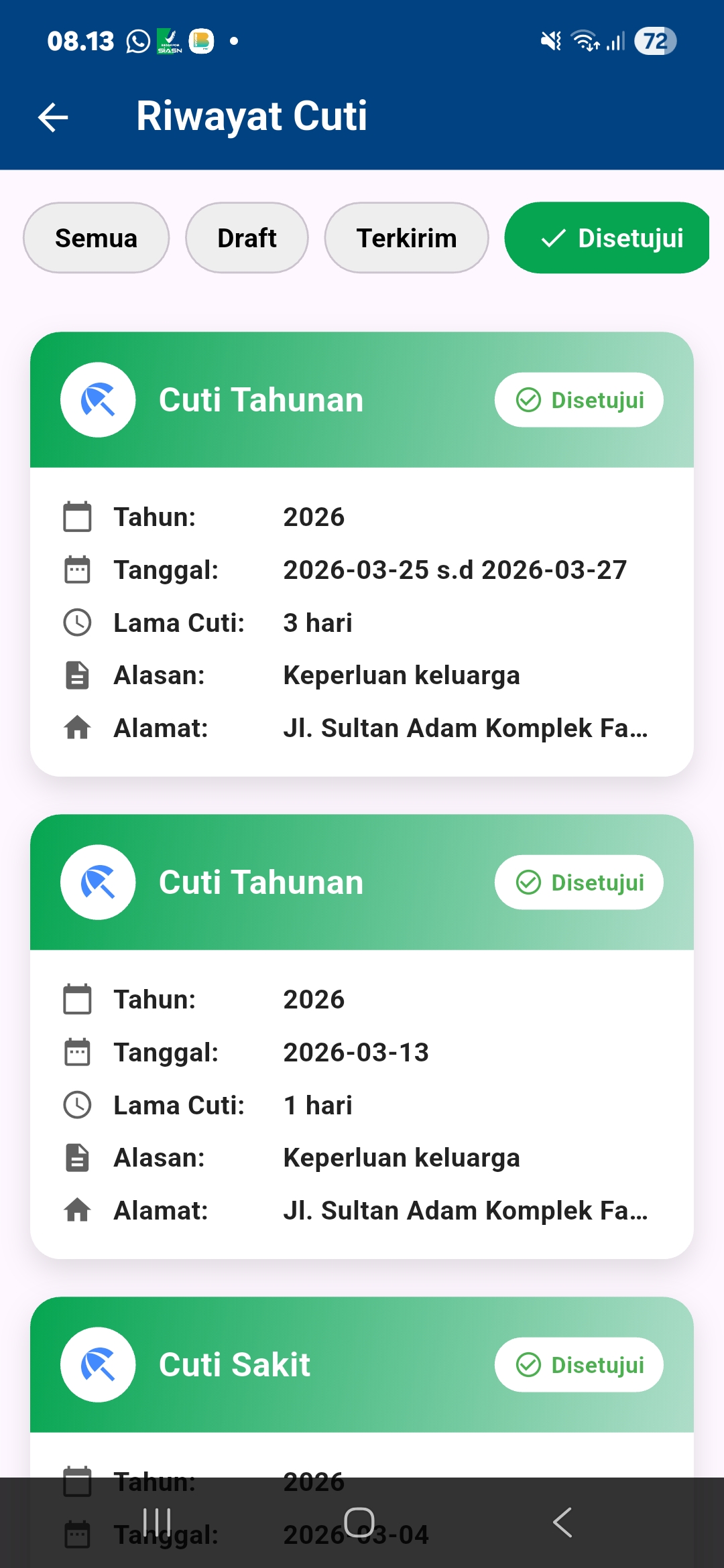Tap the selected Disetujui filter chip

tap(607, 238)
